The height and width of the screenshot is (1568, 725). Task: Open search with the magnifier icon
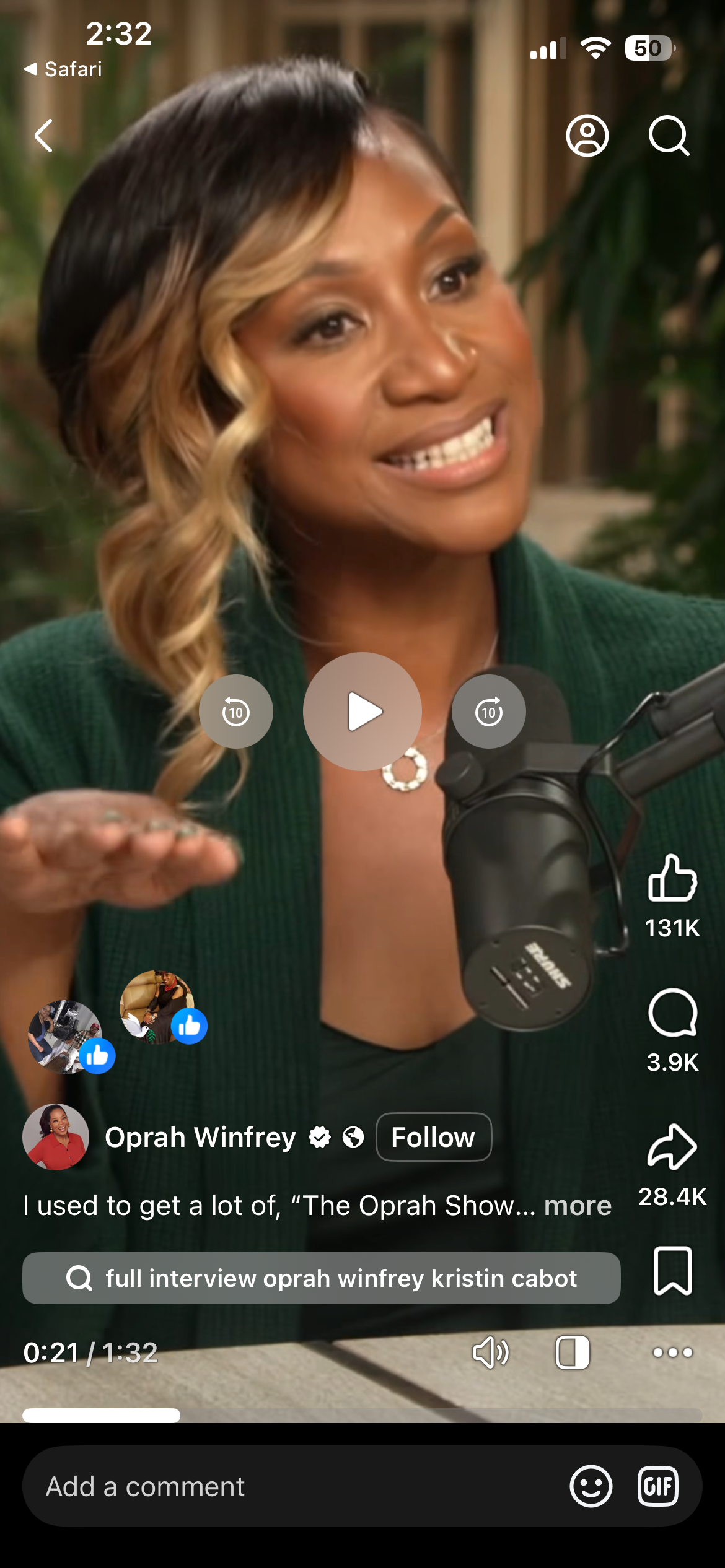tap(669, 136)
